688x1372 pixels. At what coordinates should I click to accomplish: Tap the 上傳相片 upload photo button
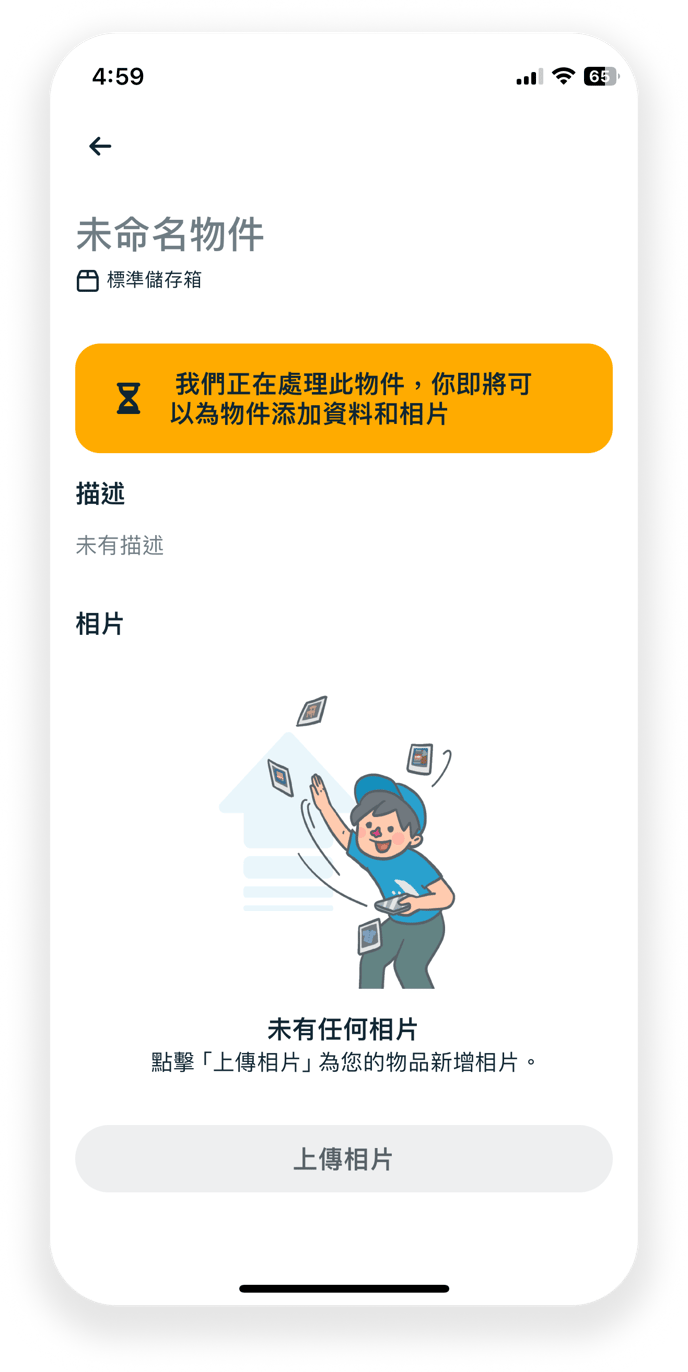343,1159
